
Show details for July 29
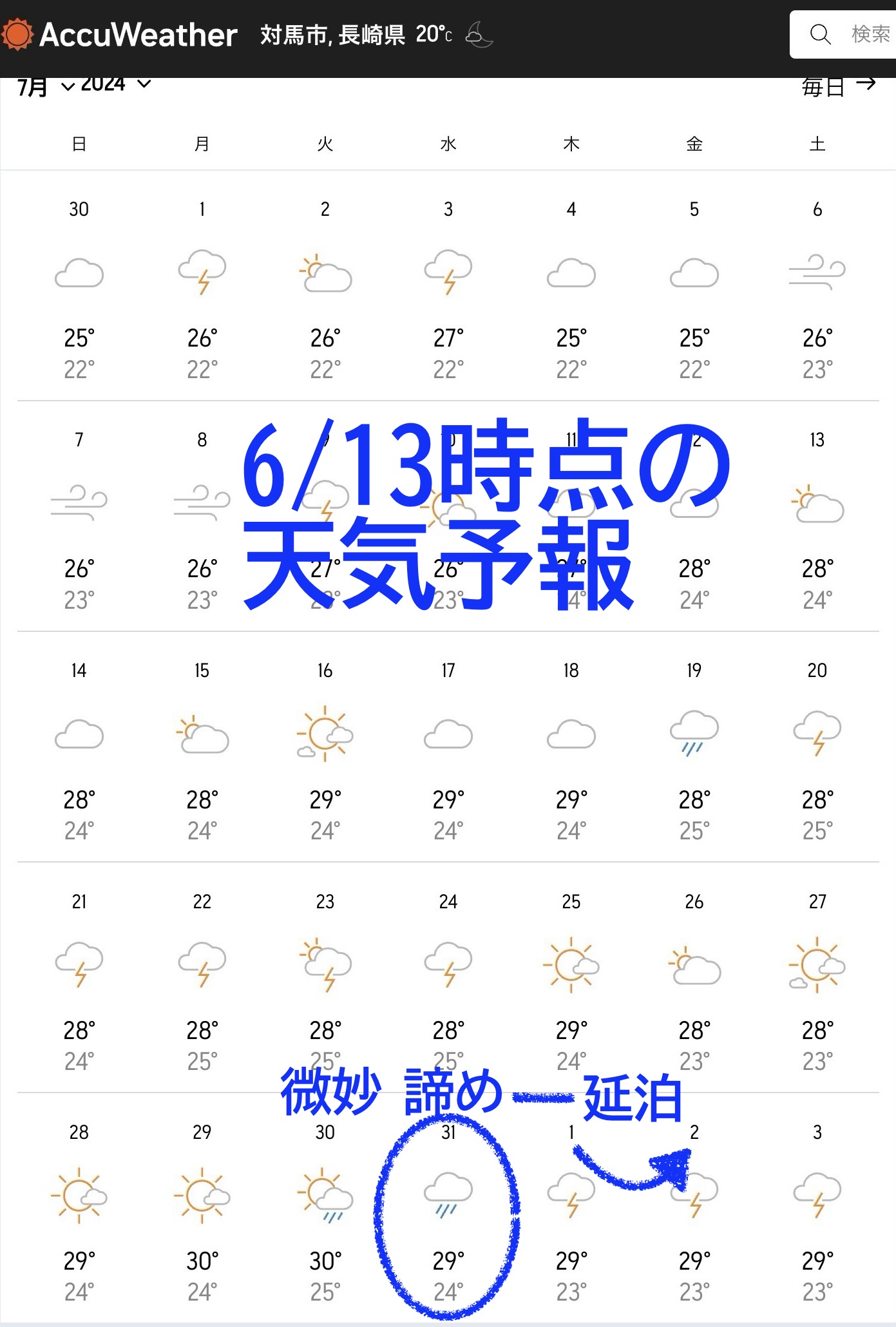pyautogui.click(x=202, y=1210)
